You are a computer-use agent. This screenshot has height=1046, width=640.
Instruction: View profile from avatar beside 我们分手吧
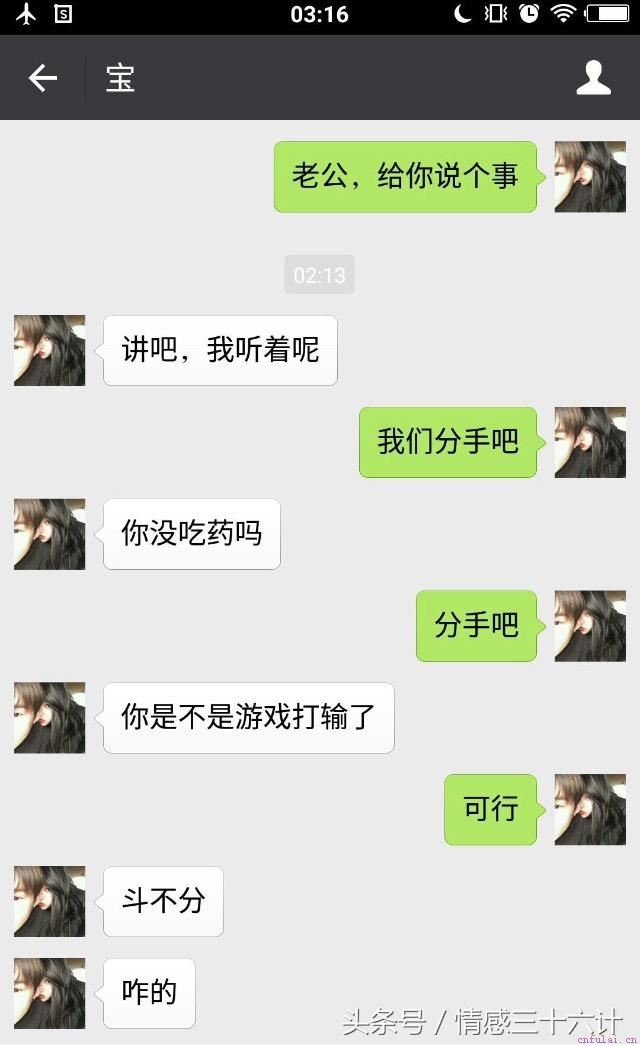point(590,442)
